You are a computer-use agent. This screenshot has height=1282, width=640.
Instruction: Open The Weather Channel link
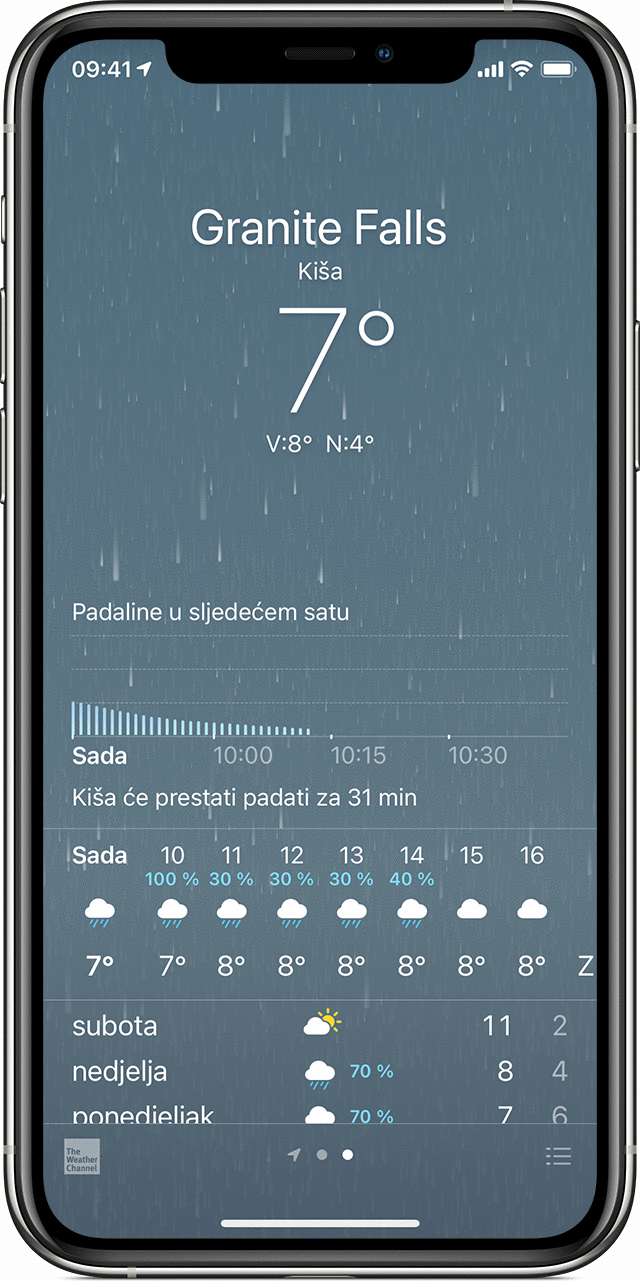point(82,1156)
